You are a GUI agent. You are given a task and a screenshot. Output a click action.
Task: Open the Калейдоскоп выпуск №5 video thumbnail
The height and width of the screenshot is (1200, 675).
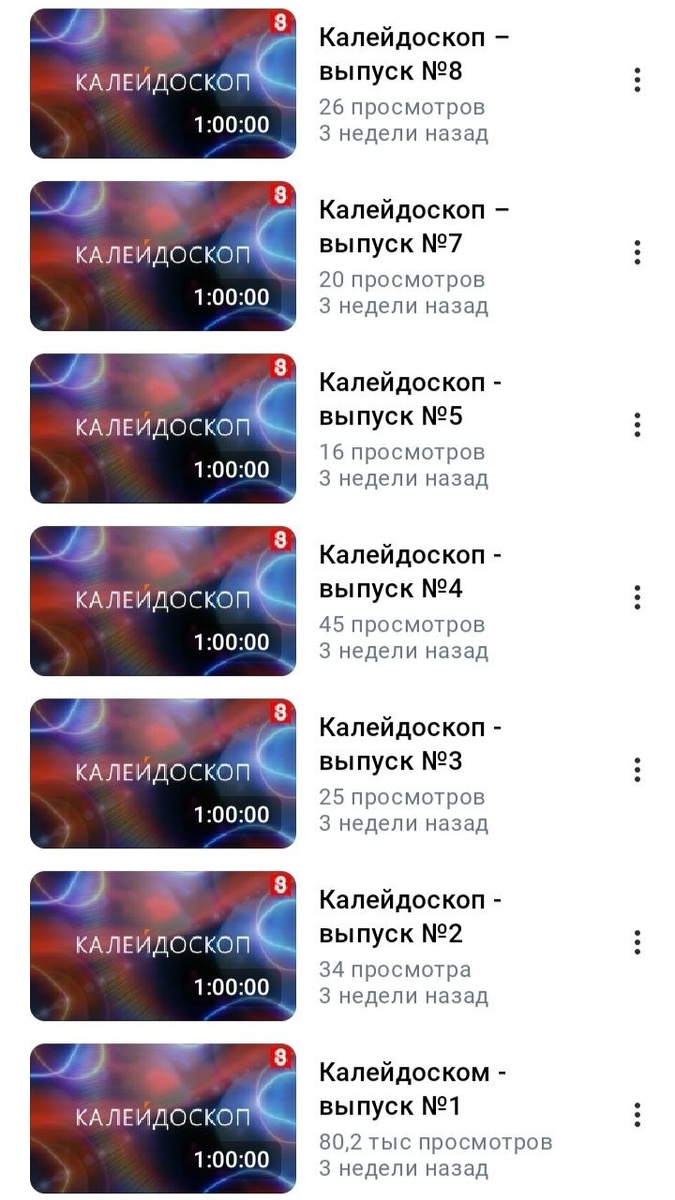[163, 428]
